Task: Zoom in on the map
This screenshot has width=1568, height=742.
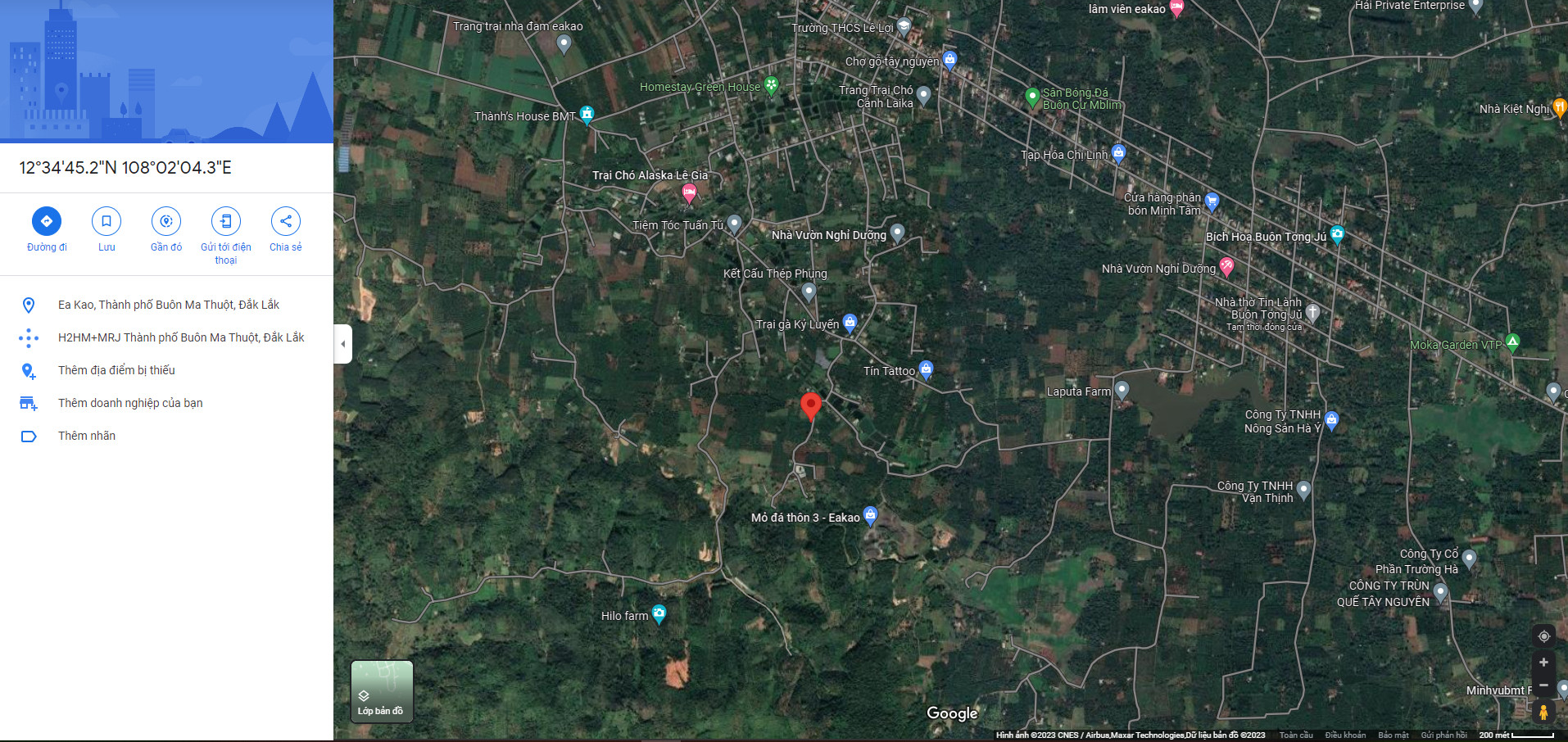Action: [x=1543, y=663]
